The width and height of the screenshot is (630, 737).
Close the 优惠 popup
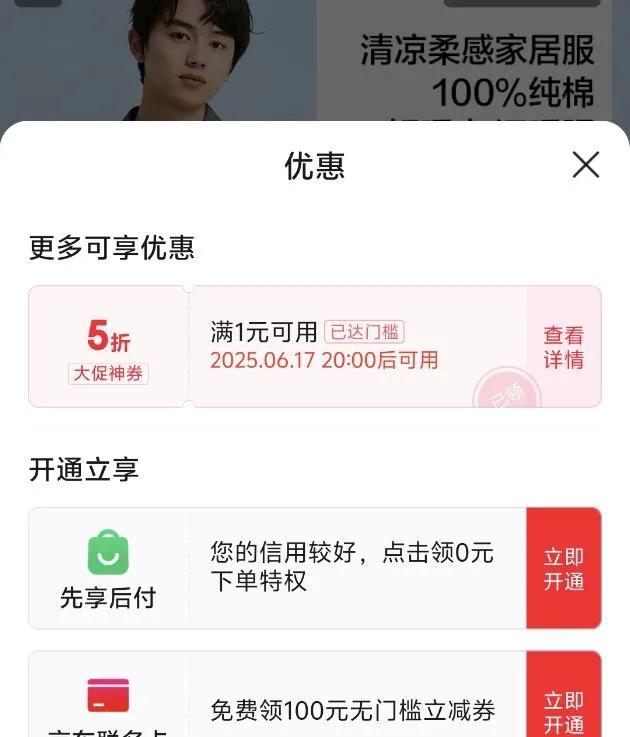point(585,165)
